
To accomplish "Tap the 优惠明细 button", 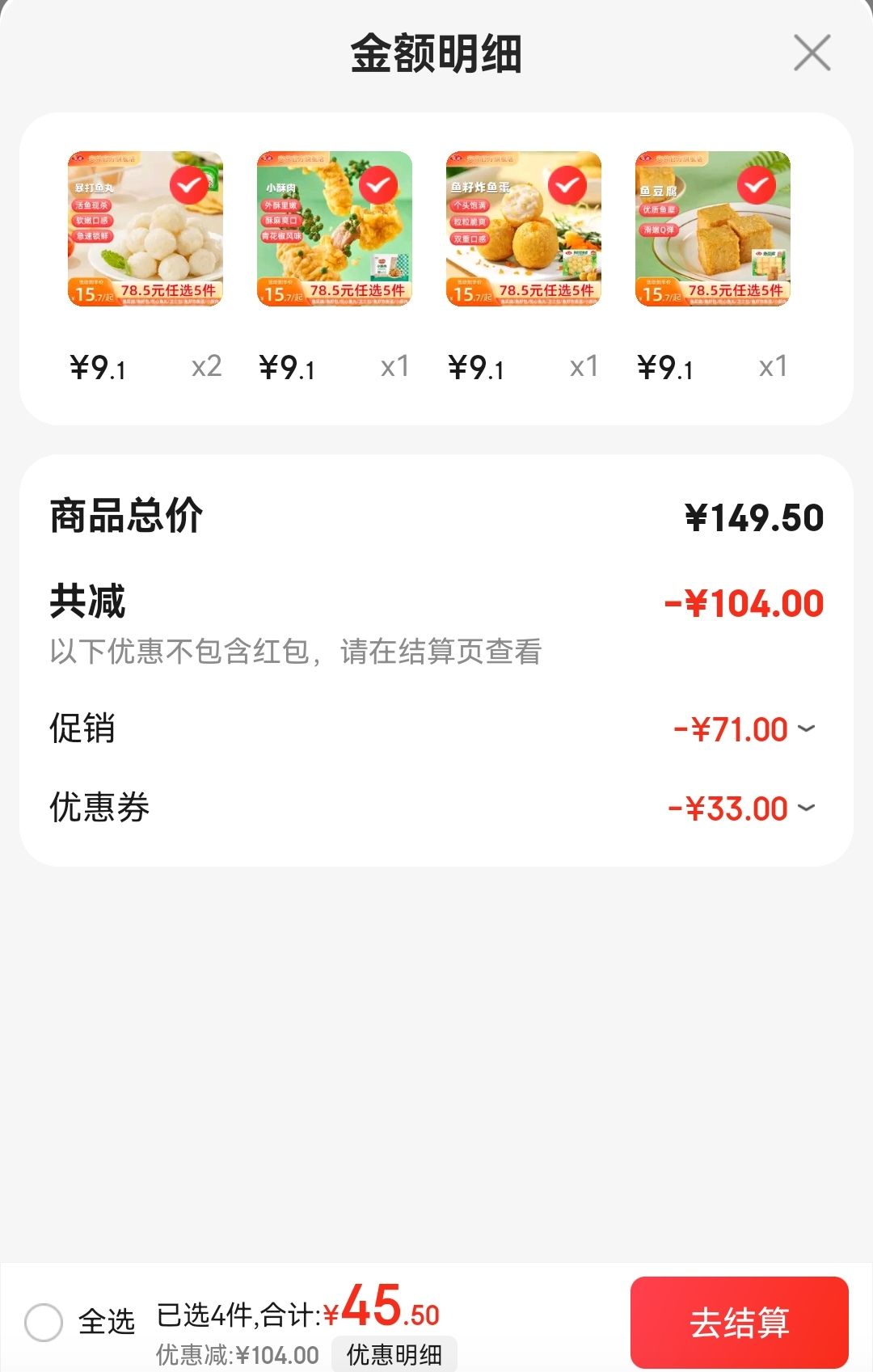I will 394,1354.
